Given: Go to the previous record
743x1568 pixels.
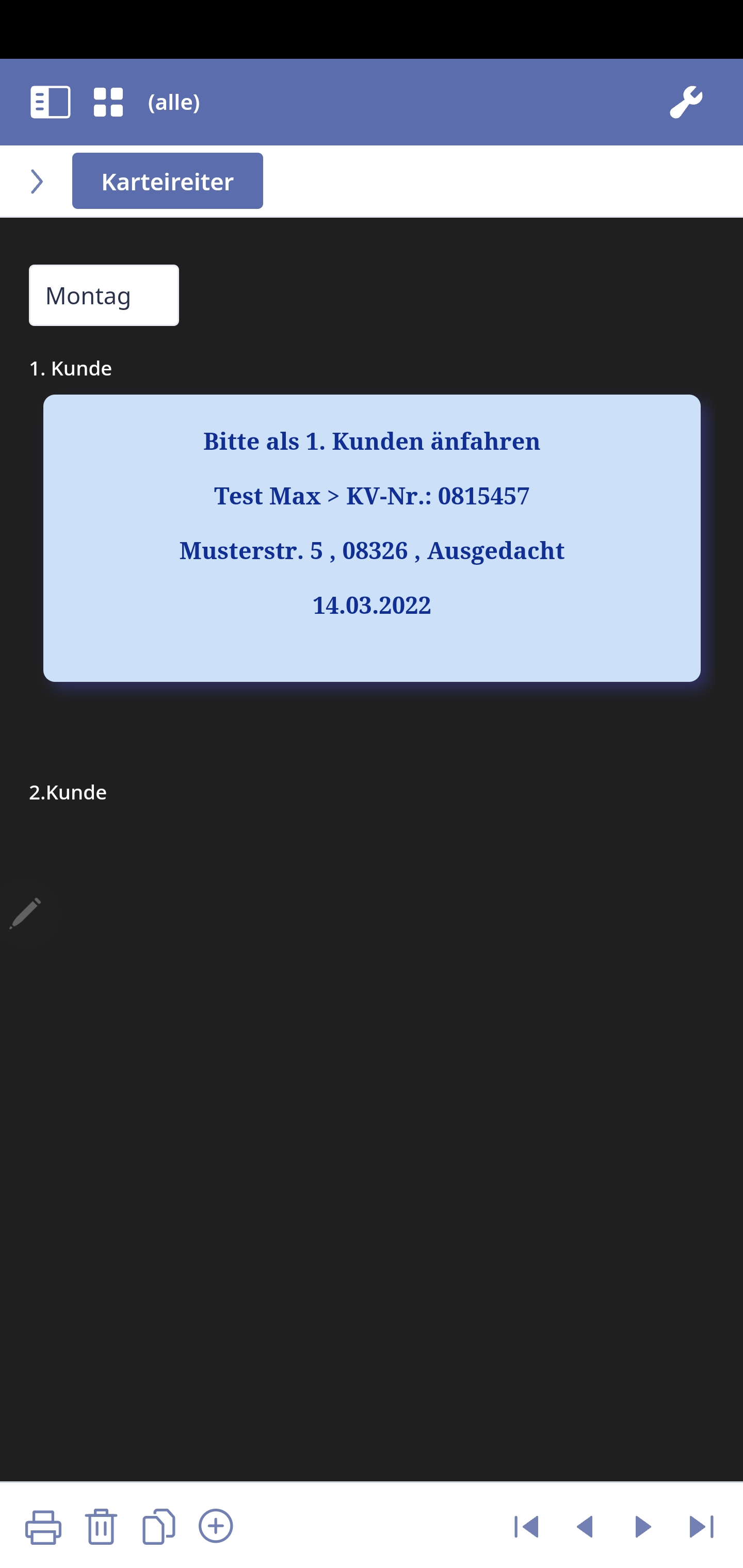Looking at the screenshot, I should click(585, 1527).
